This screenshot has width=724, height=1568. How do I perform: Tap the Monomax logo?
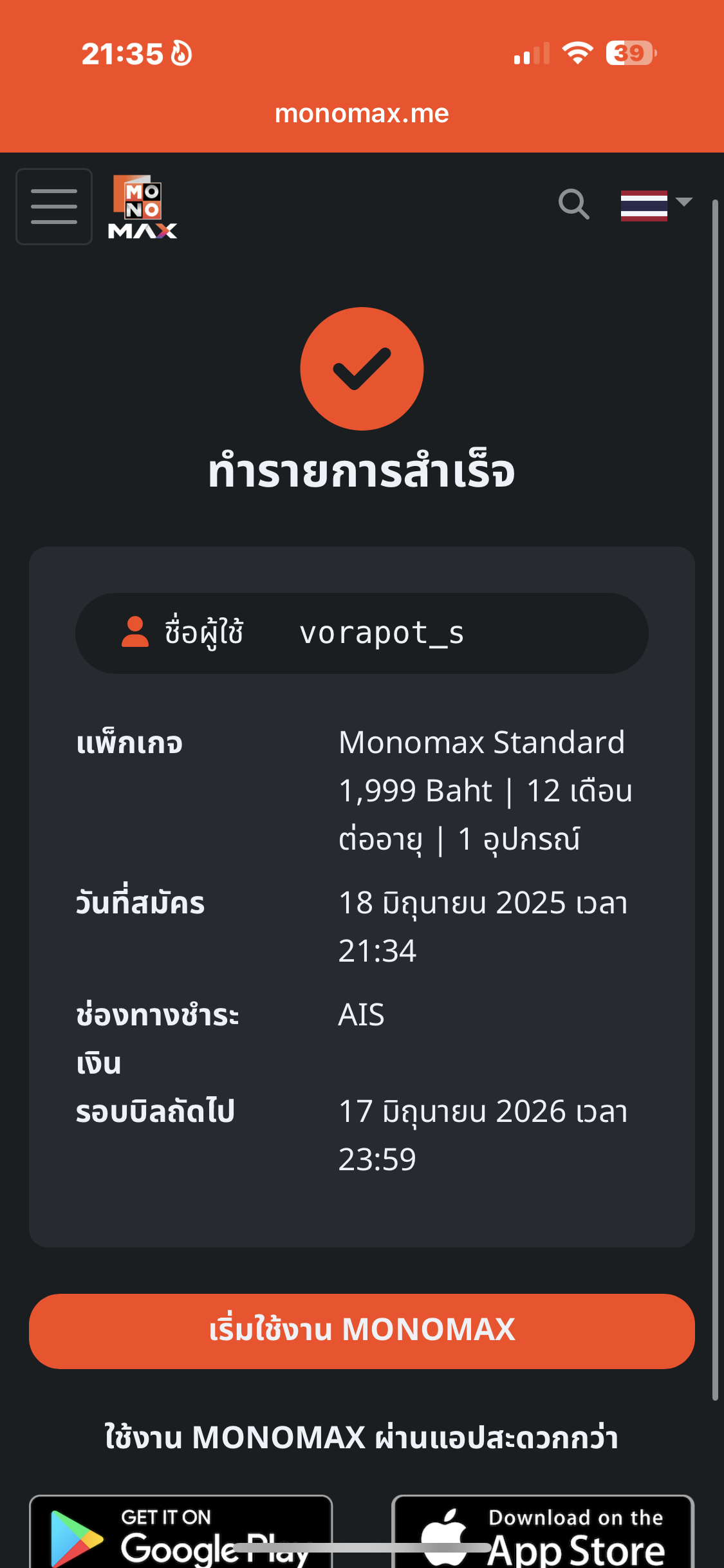click(x=142, y=207)
